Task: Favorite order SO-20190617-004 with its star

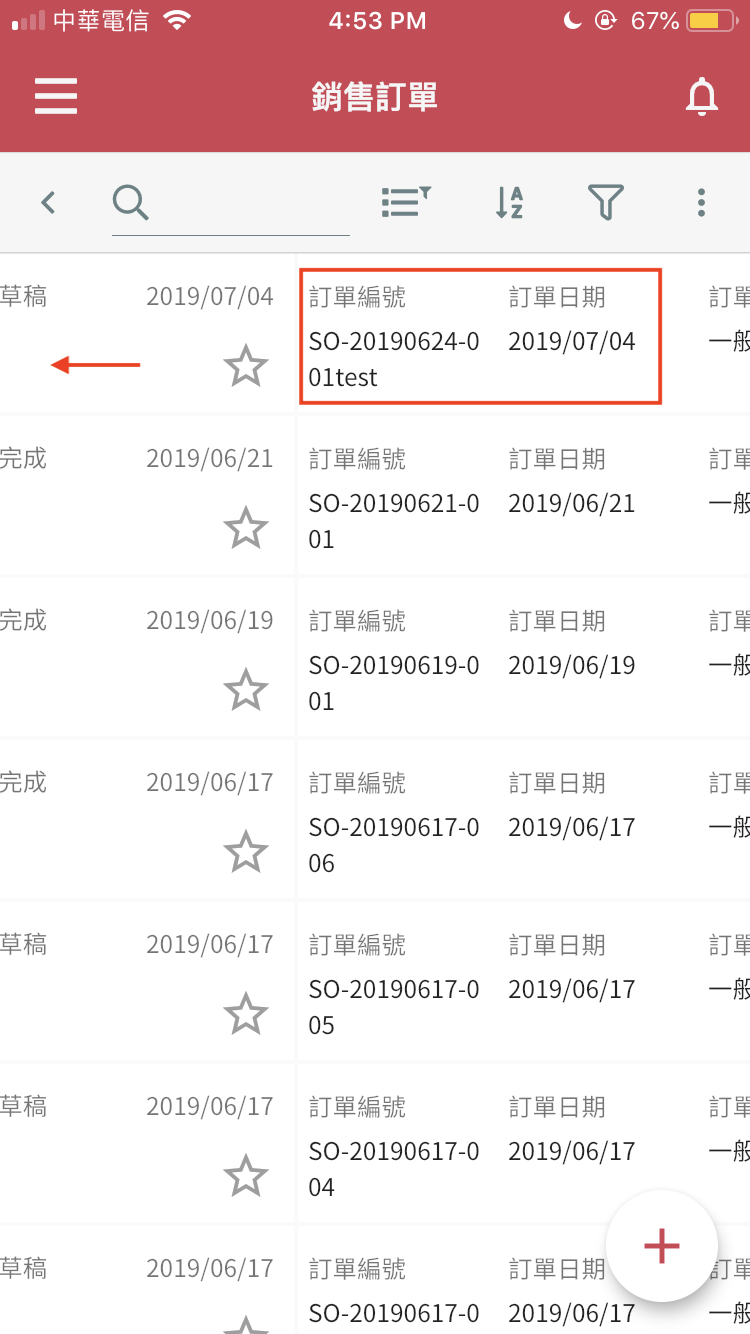Action: coord(246,1176)
